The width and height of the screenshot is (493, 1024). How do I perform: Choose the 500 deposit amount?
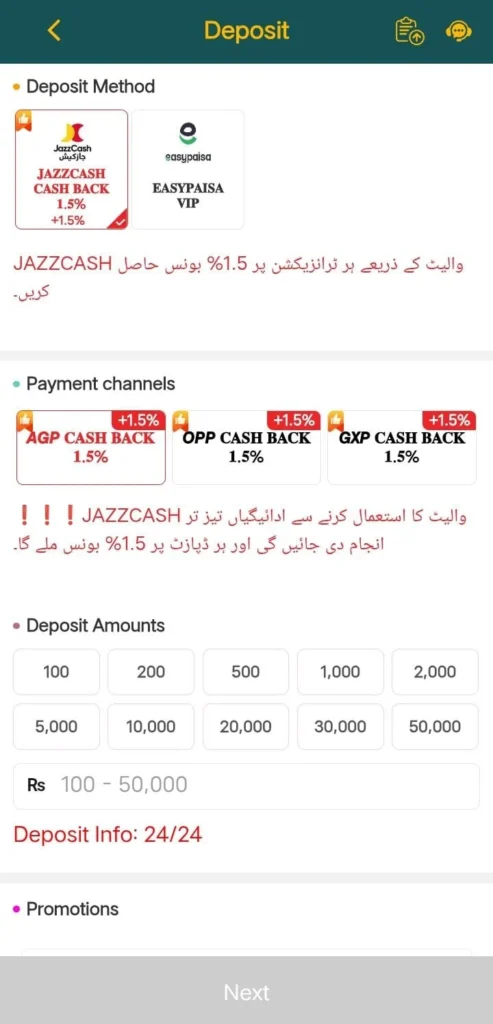coord(246,672)
